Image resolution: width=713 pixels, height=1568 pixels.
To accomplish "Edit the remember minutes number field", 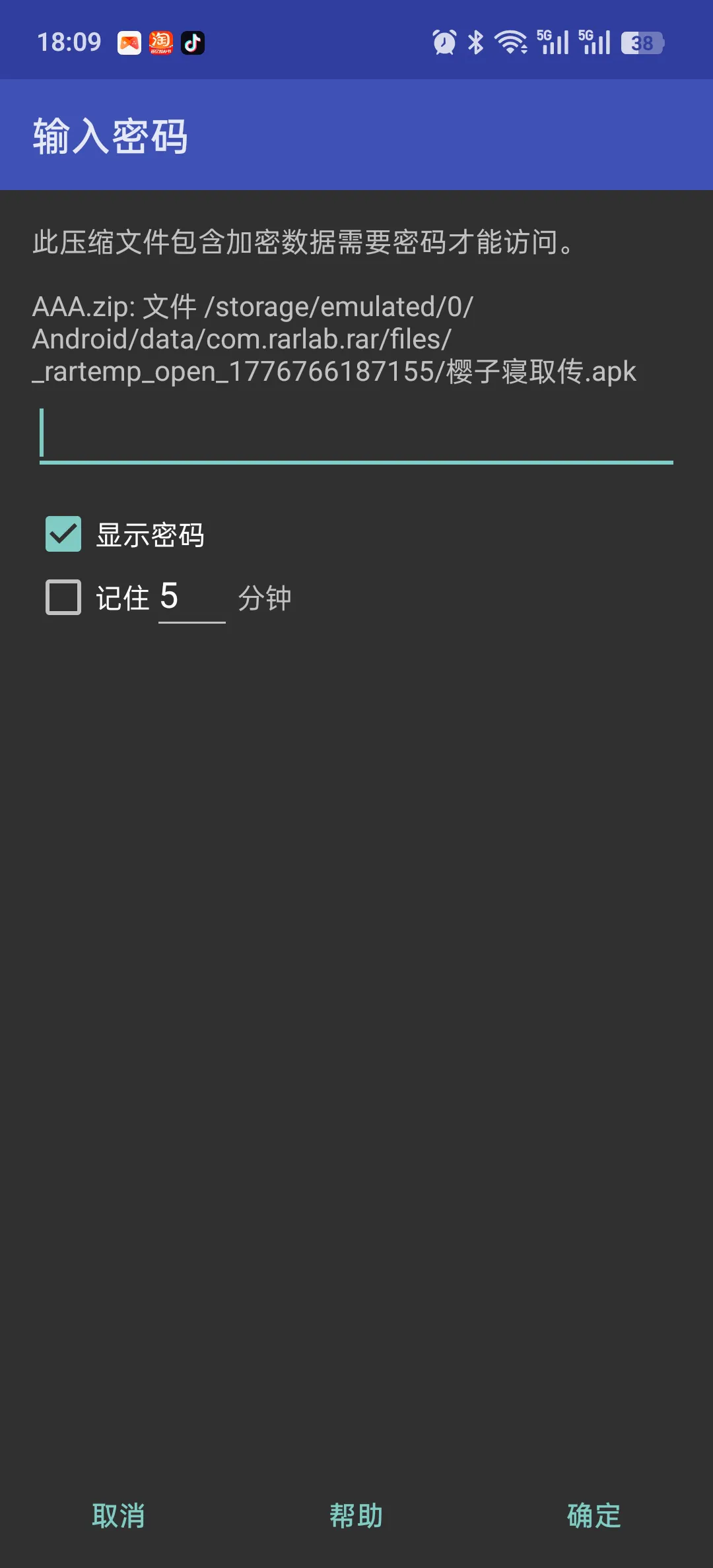I will [191, 597].
